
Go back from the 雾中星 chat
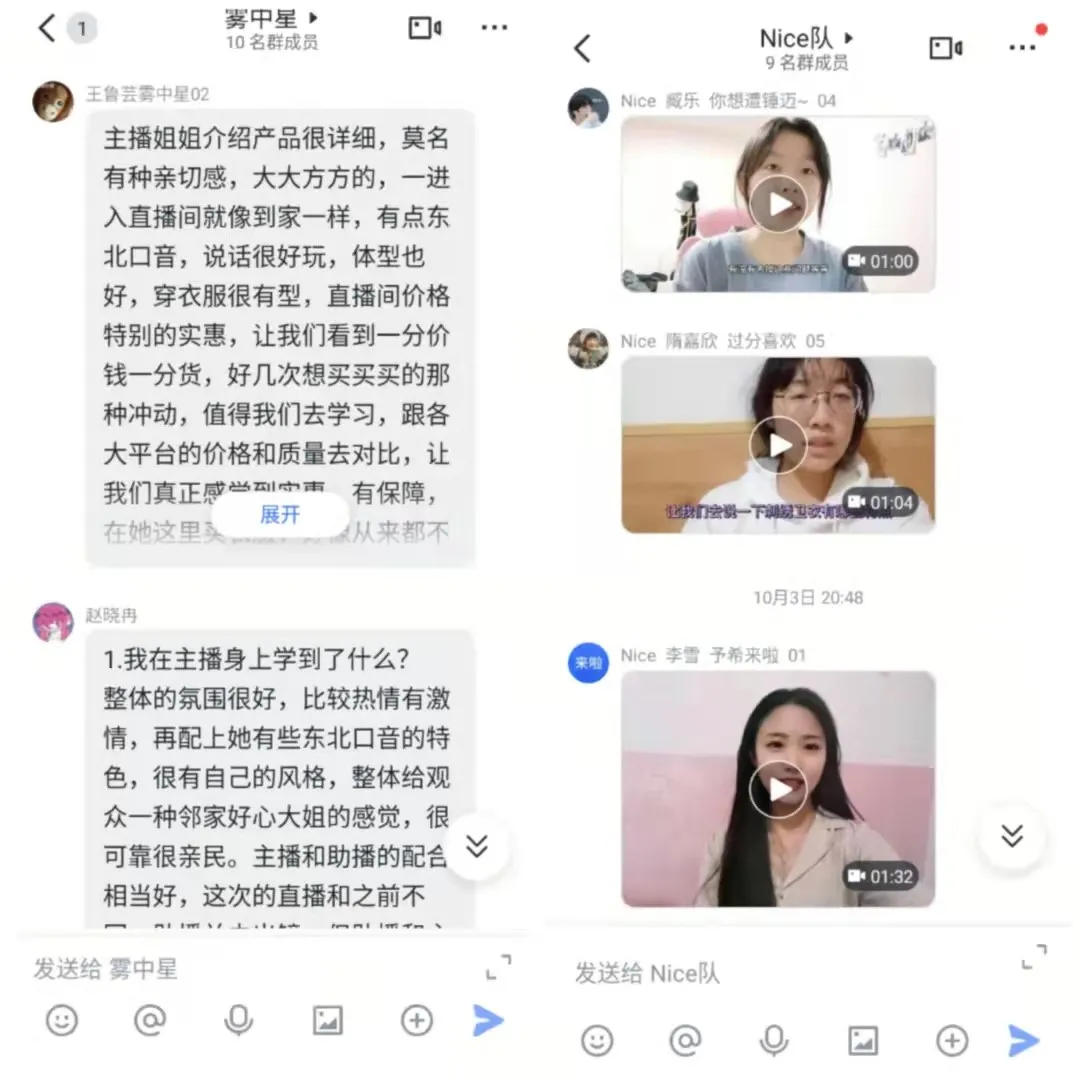coord(46,28)
